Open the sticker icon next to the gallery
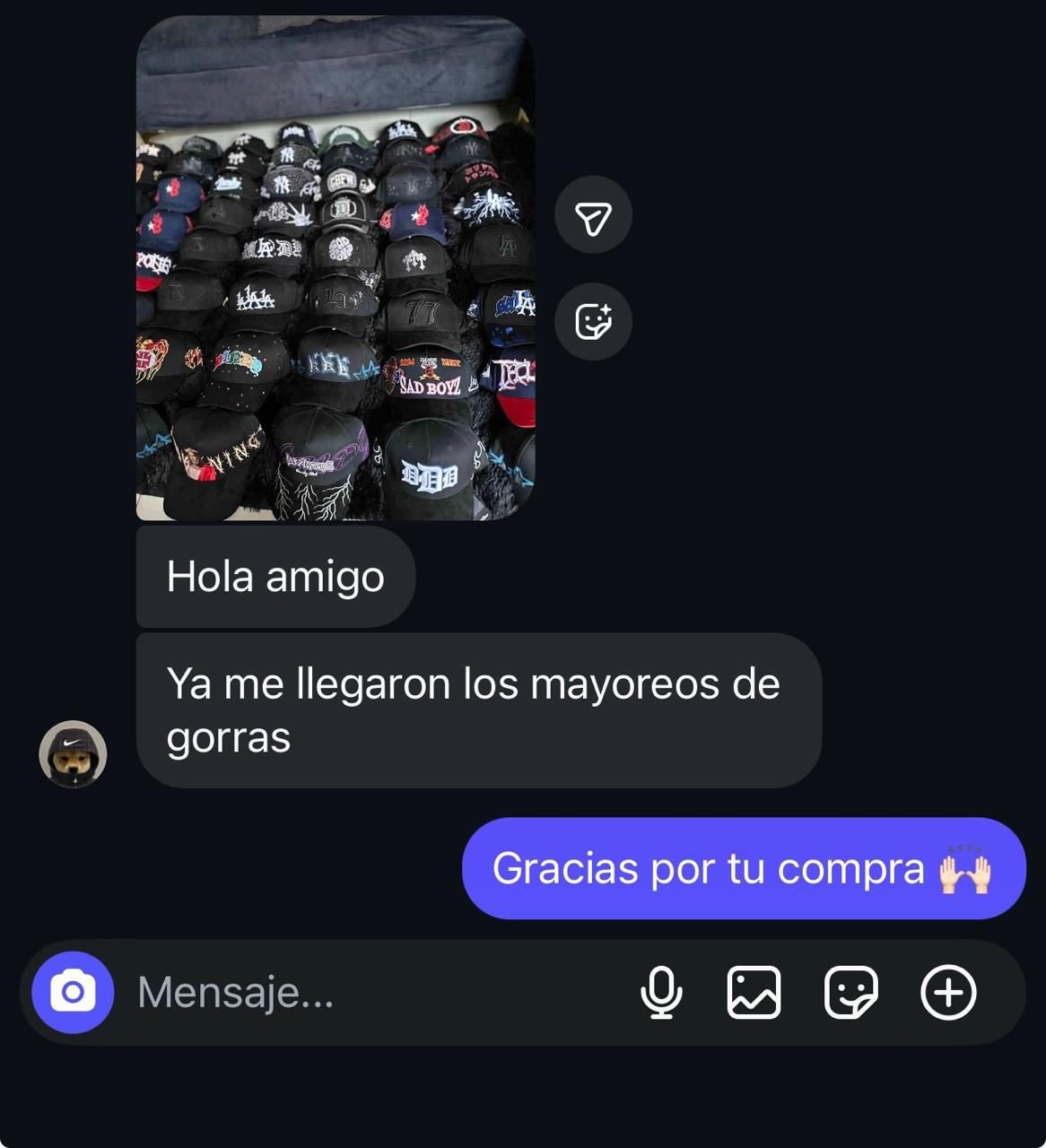The image size is (1046, 1148). point(852,993)
